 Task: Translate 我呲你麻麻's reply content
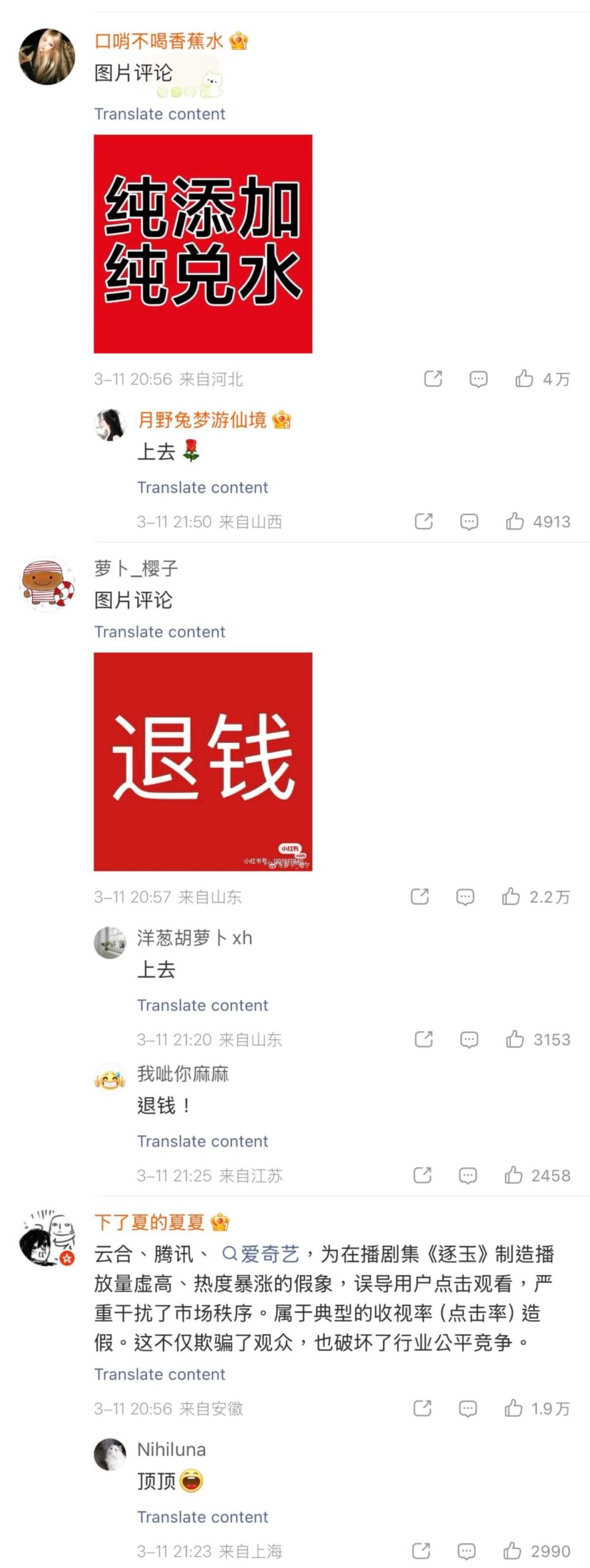(203, 1141)
